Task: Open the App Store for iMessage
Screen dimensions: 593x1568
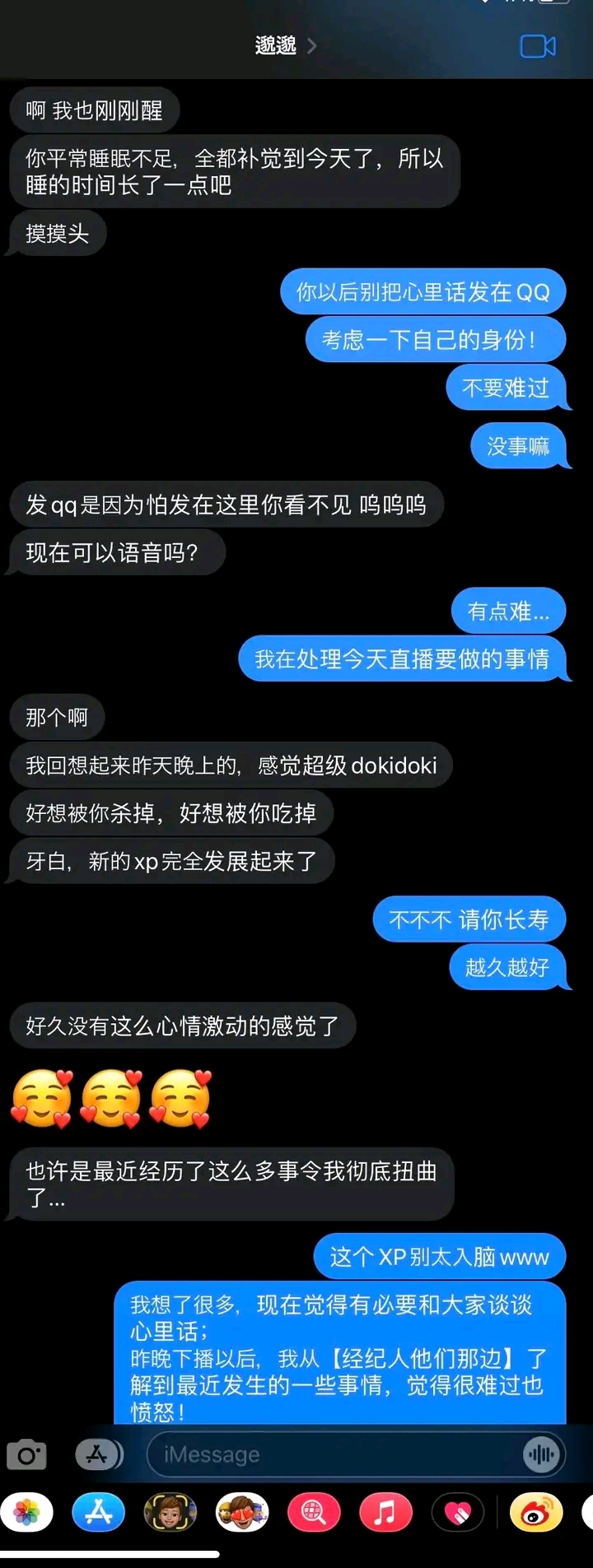Action: [99, 1513]
